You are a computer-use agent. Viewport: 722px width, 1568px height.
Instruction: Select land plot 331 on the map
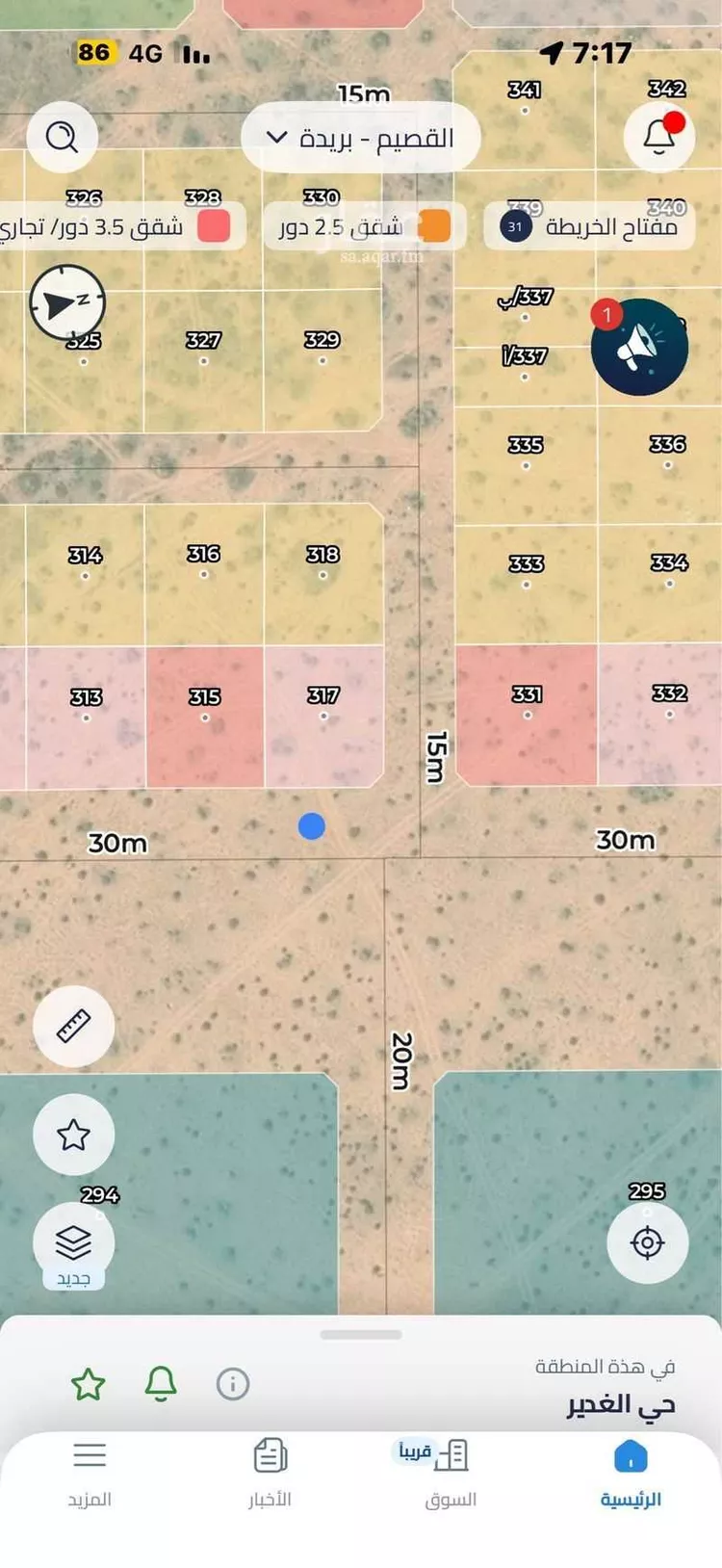click(x=527, y=715)
